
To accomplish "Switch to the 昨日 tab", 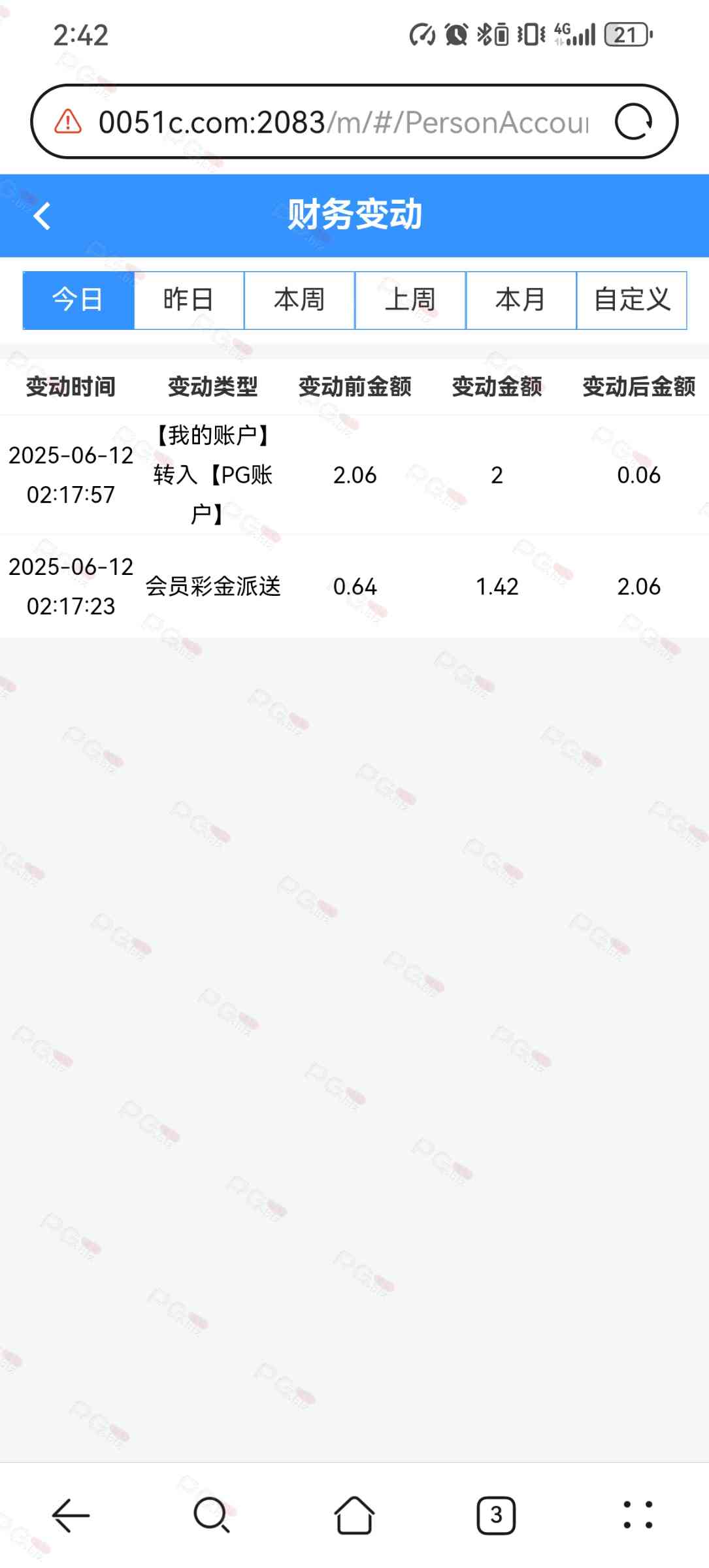I will click(x=189, y=300).
